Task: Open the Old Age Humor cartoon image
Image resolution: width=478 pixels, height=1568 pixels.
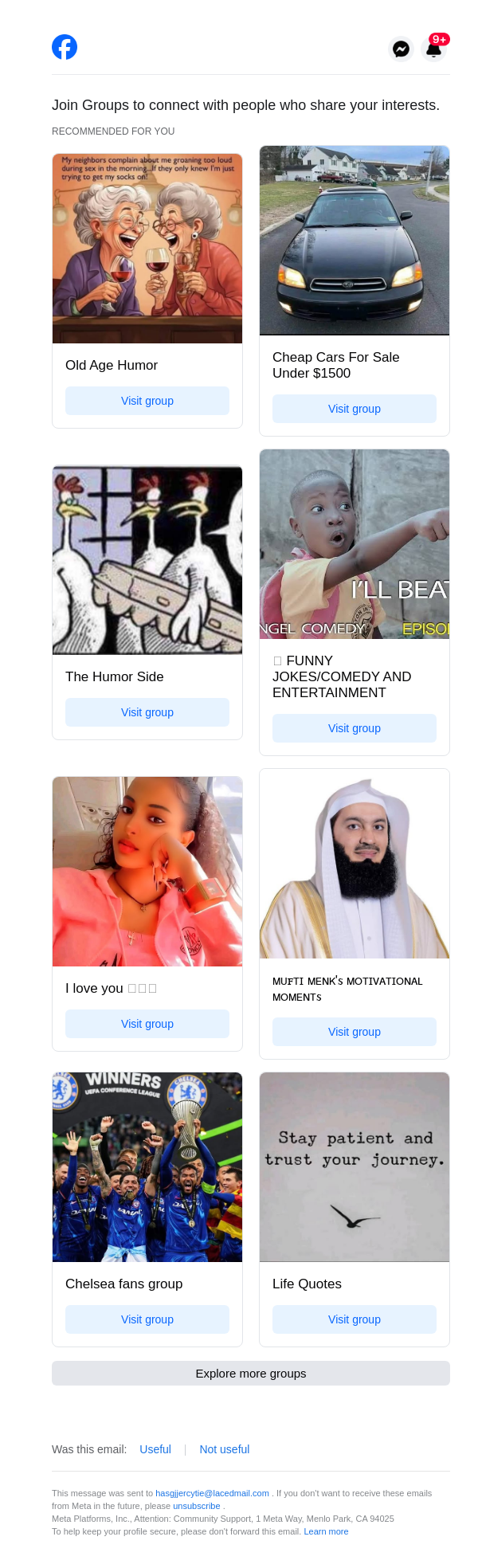Action: [147, 249]
